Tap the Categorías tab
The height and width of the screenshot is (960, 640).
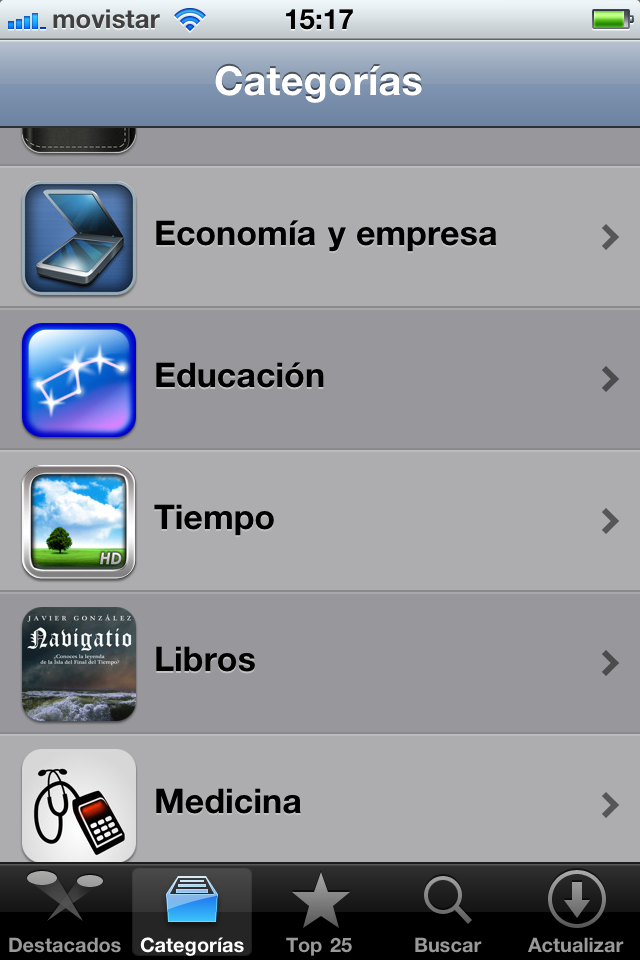(192, 912)
